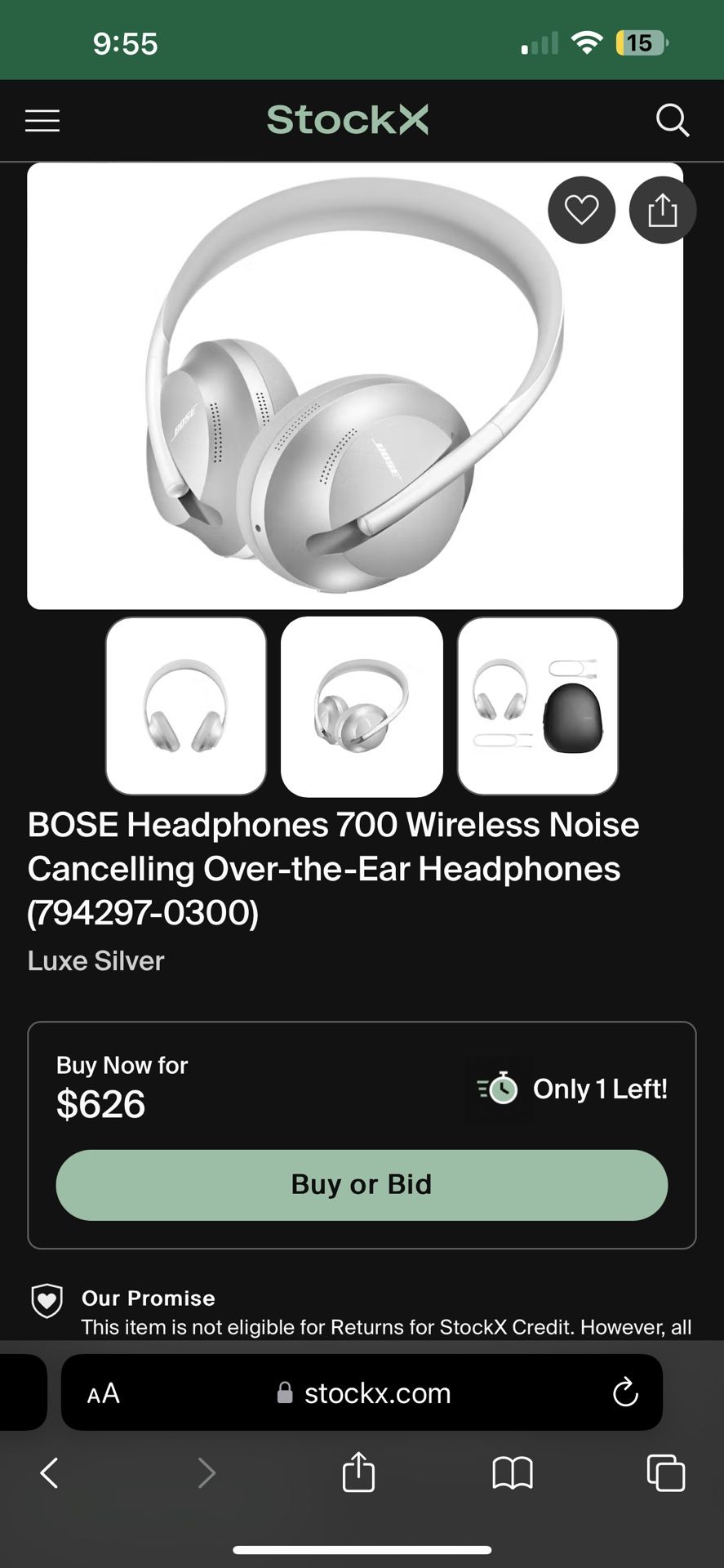Screen dimensions: 724x1568
Task: Tap the share icon on product image
Action: click(662, 210)
